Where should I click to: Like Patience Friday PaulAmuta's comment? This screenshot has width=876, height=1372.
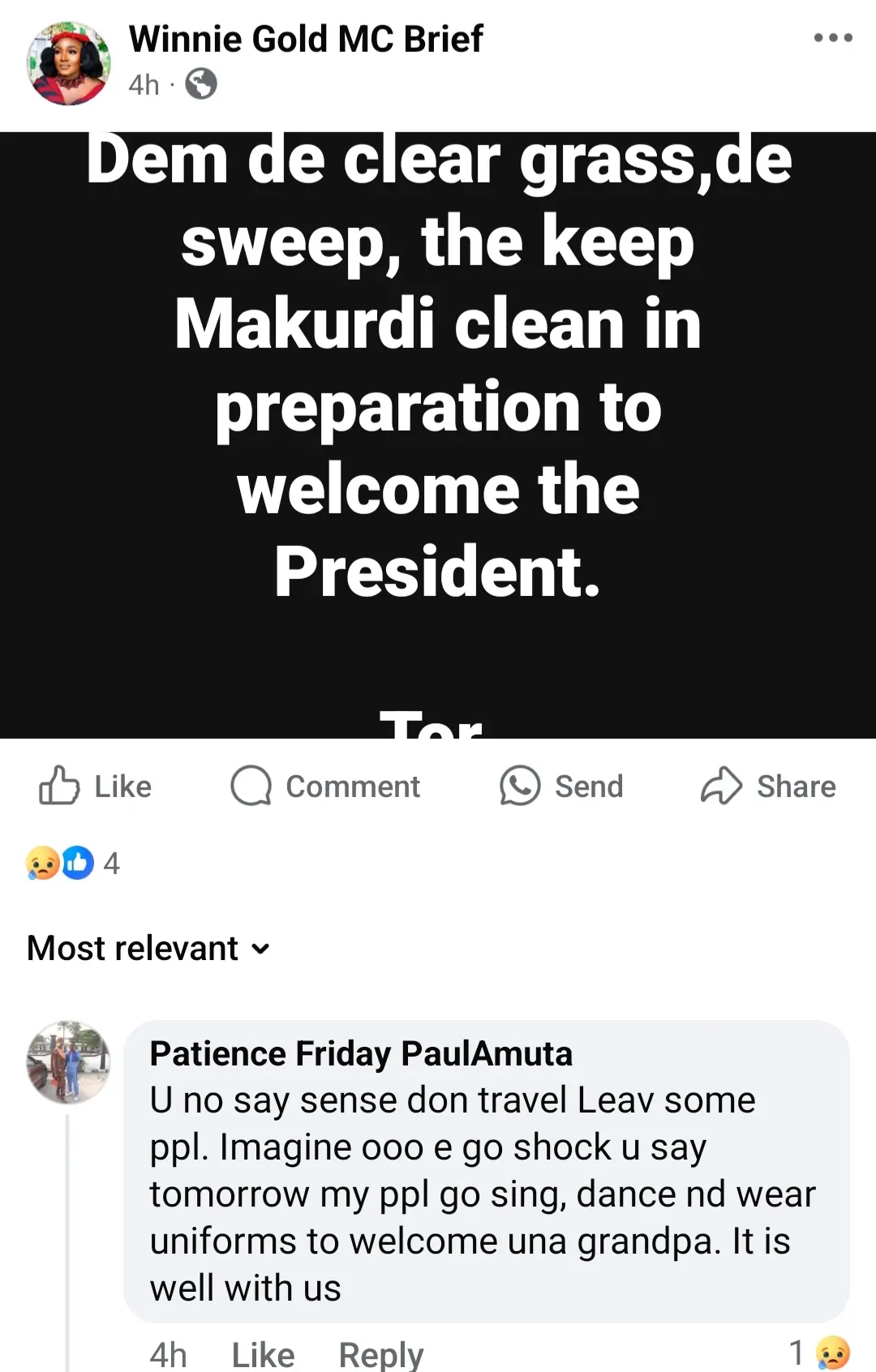pos(263,1354)
